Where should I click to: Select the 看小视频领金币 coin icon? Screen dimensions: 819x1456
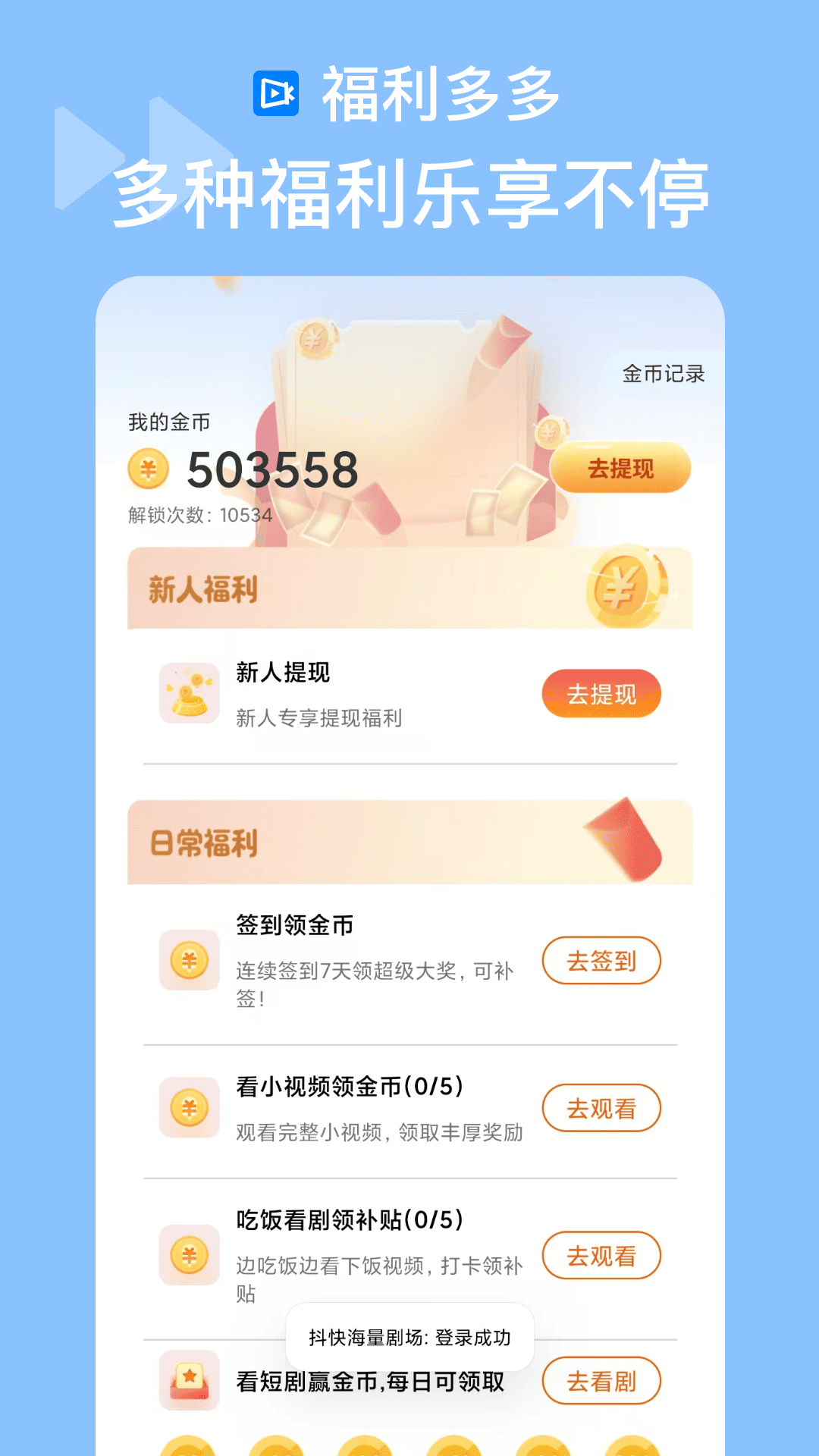tap(188, 1107)
